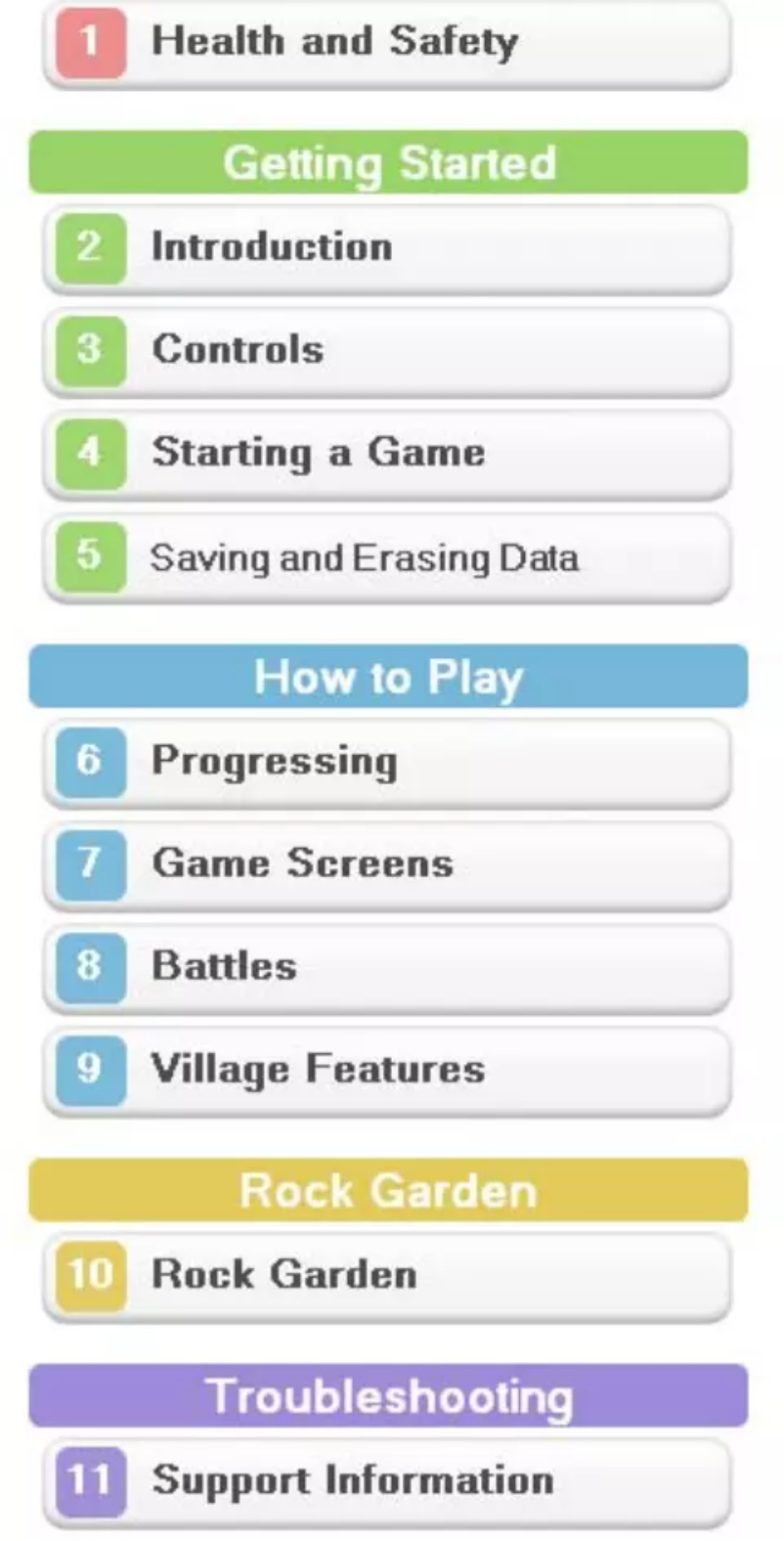View the Controls page
The image size is (784, 1541).
pyautogui.click(x=387, y=351)
